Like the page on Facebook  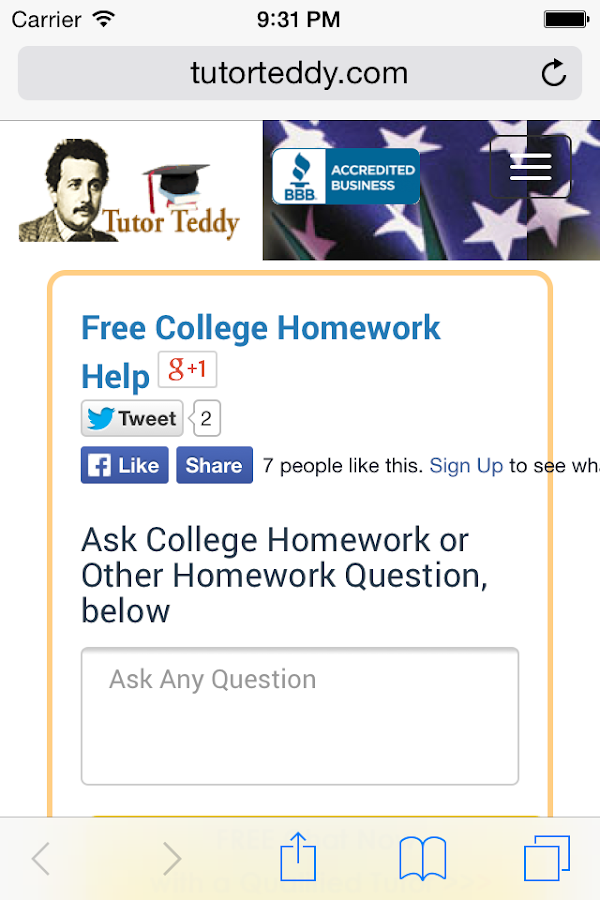coord(125,465)
